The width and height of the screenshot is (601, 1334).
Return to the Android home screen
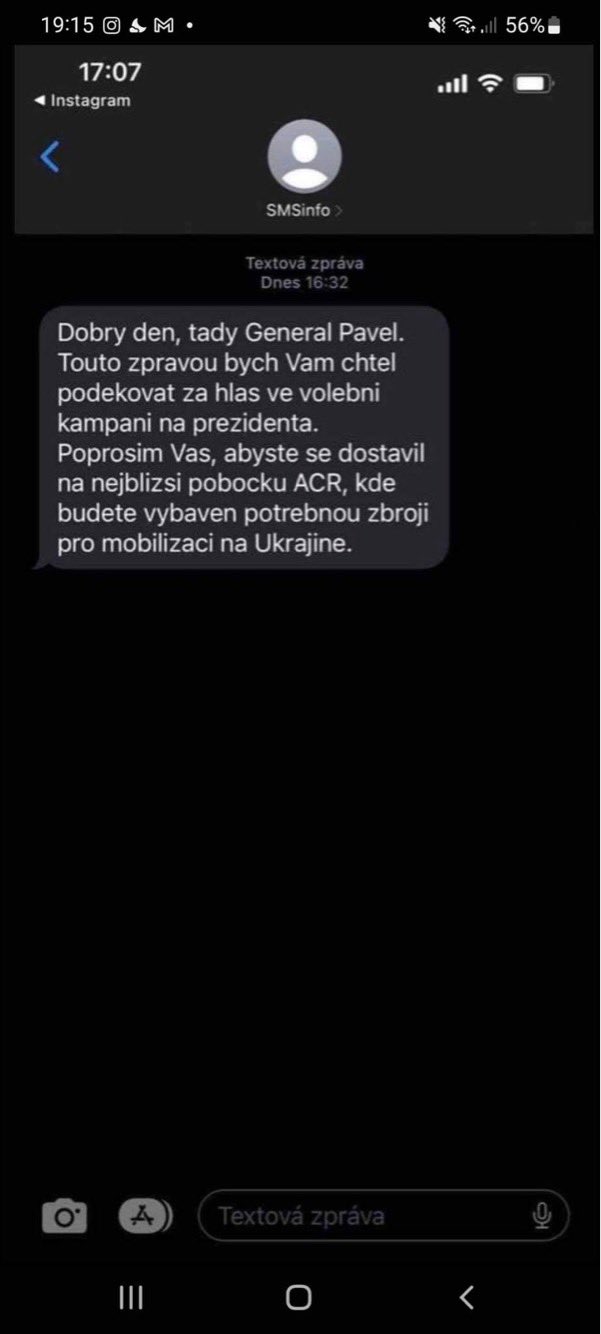299,1297
